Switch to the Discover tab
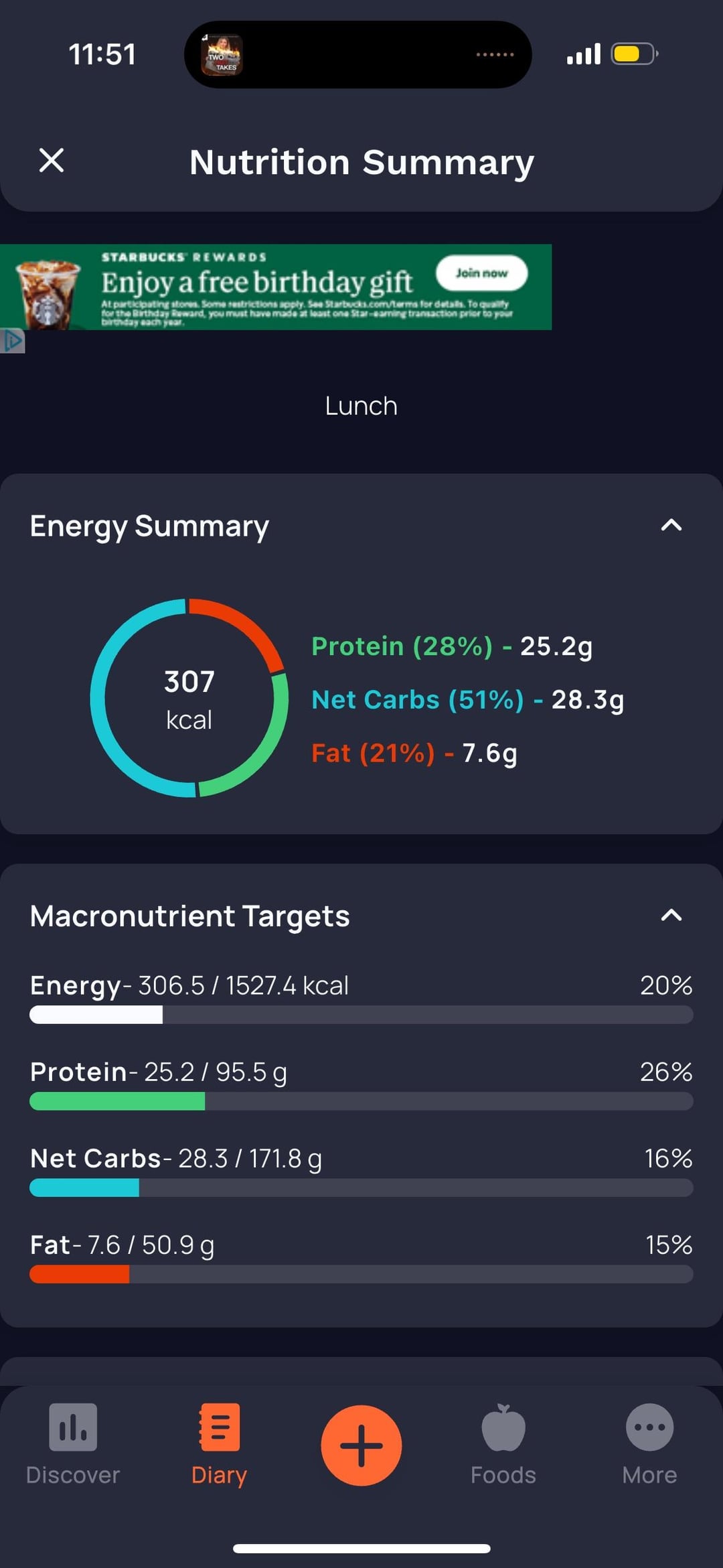 [73, 1443]
